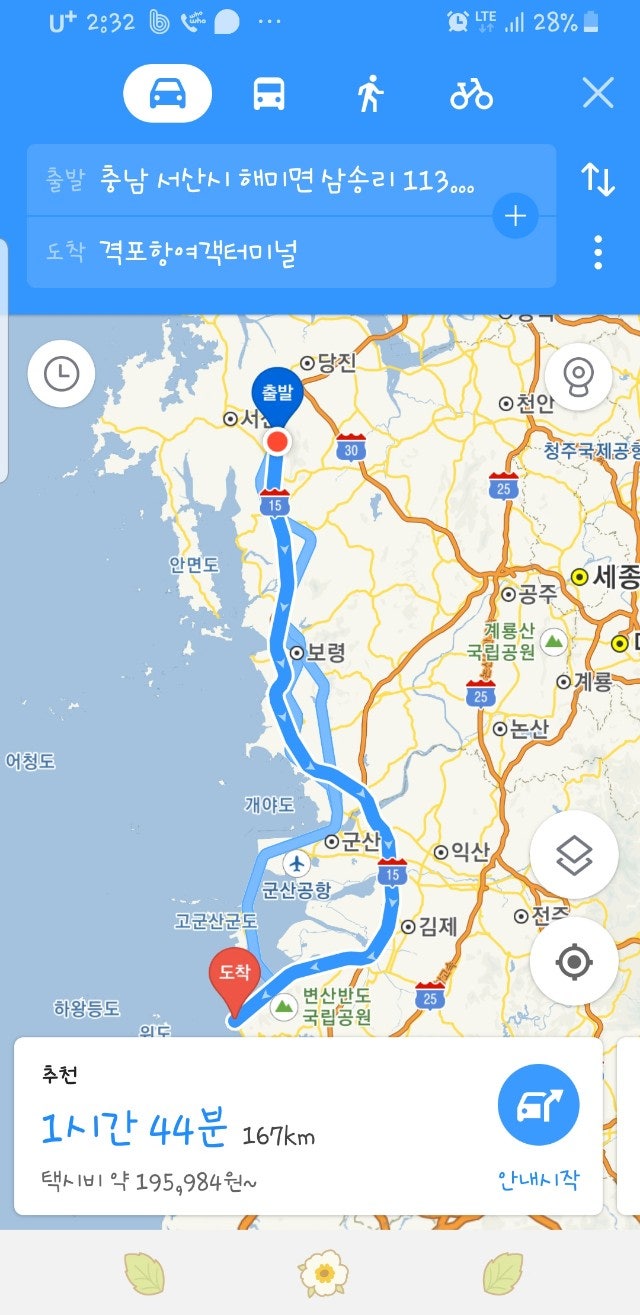Open the departure time clock button
640x1315 pixels.
(61, 374)
